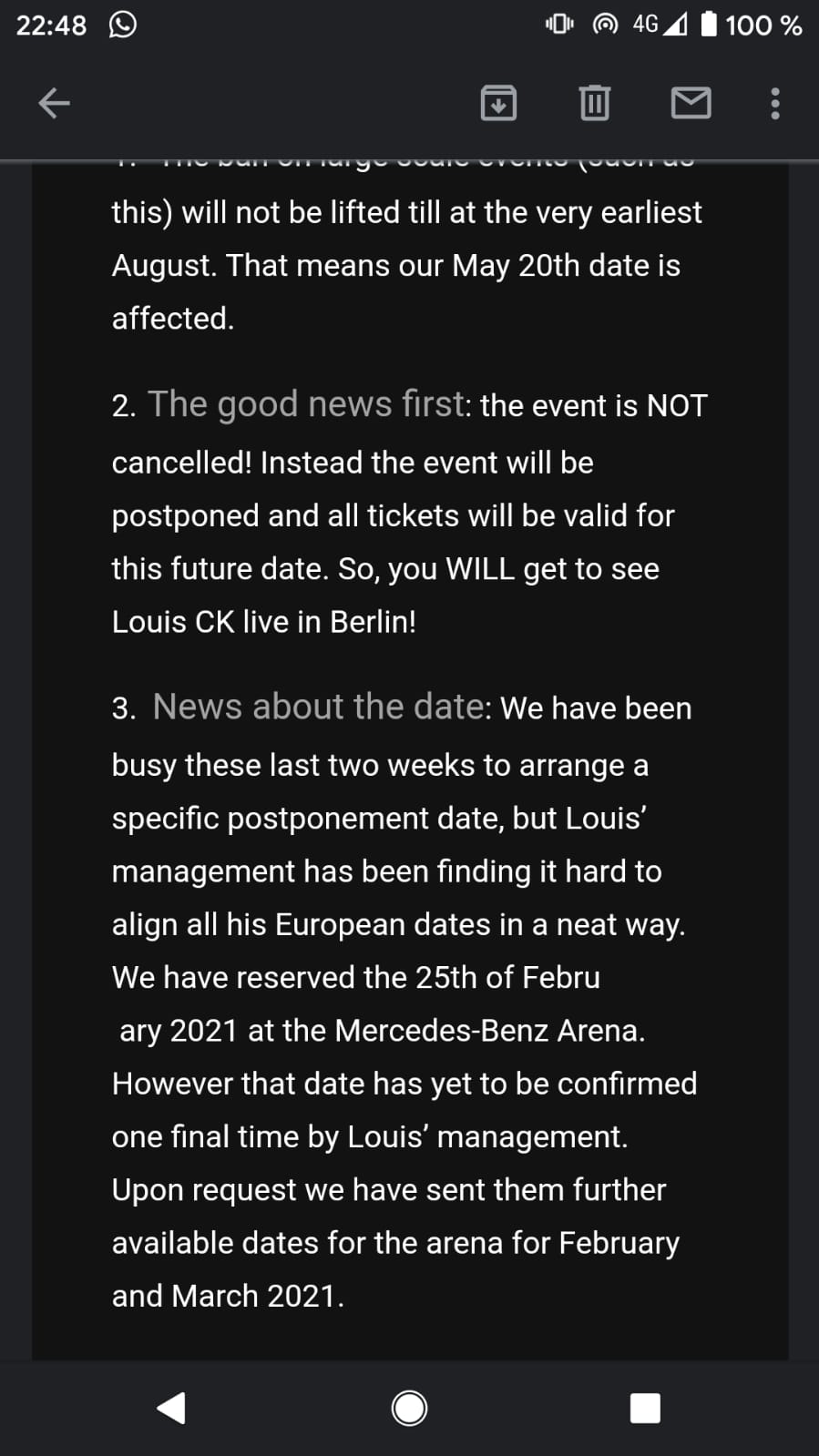This screenshot has height=1456, width=819.
Task: Go back to the inbox
Action: pyautogui.click(x=54, y=103)
